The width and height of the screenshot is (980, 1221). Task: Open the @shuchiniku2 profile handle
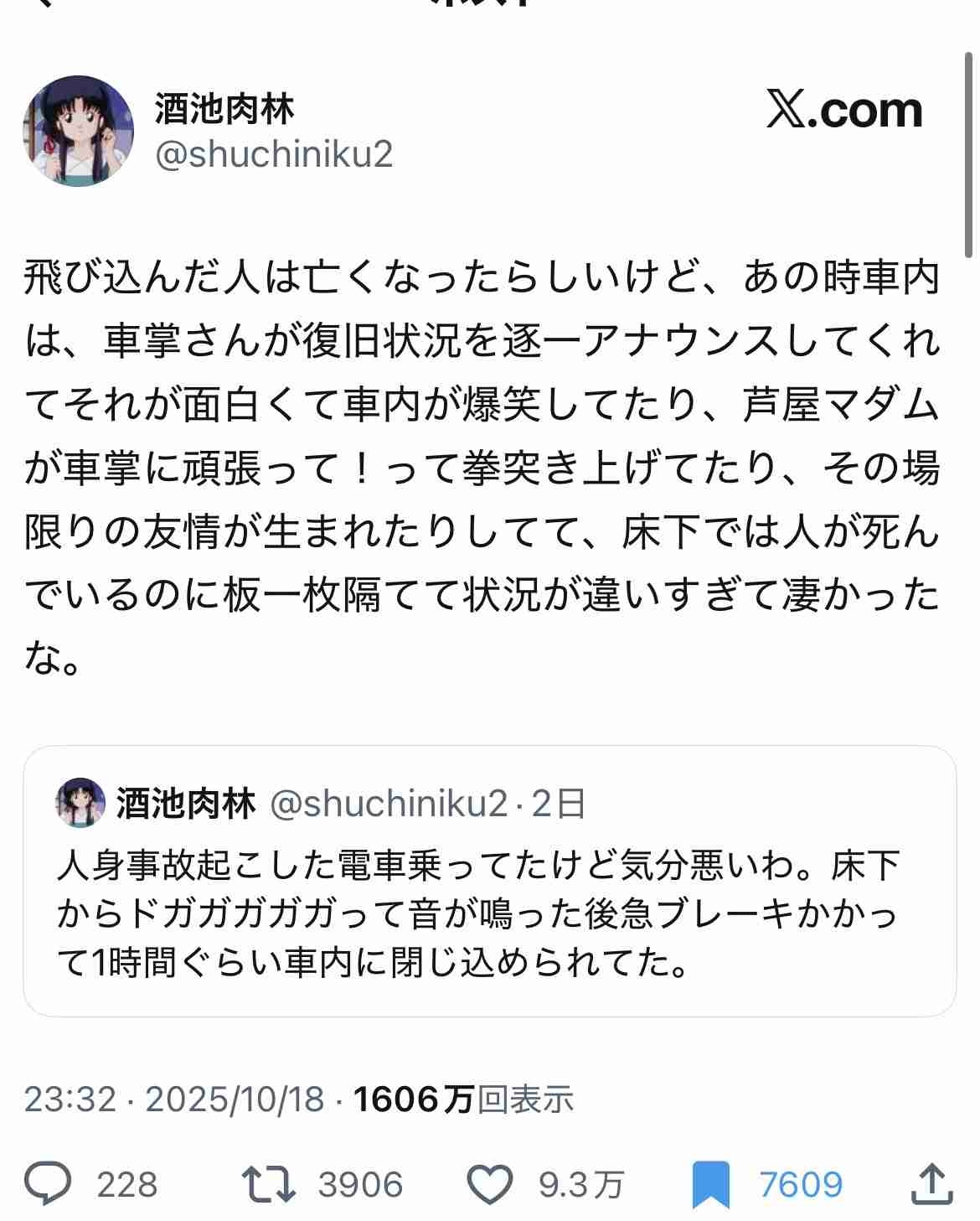pyautogui.click(x=274, y=155)
